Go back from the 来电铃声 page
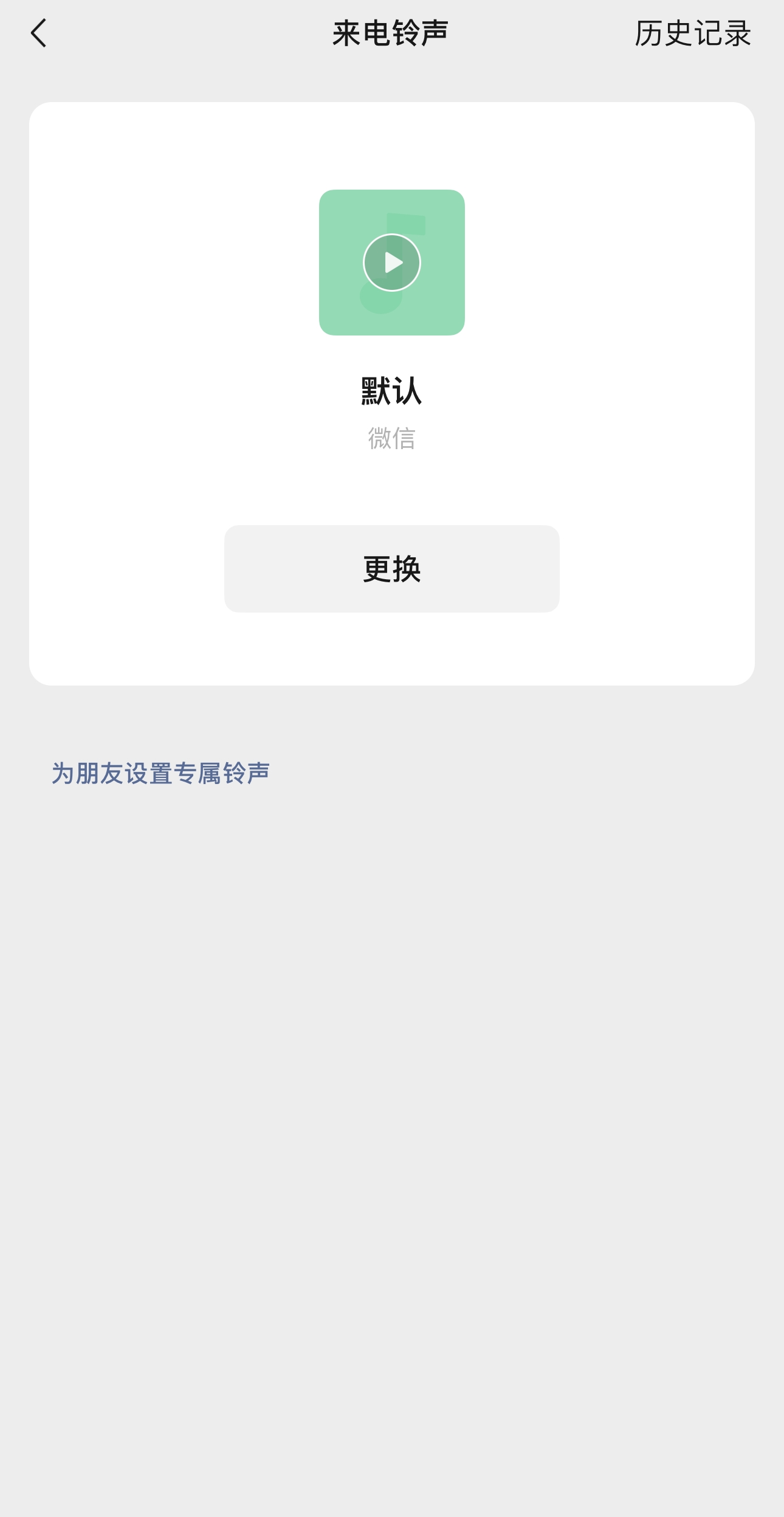 pos(39,33)
